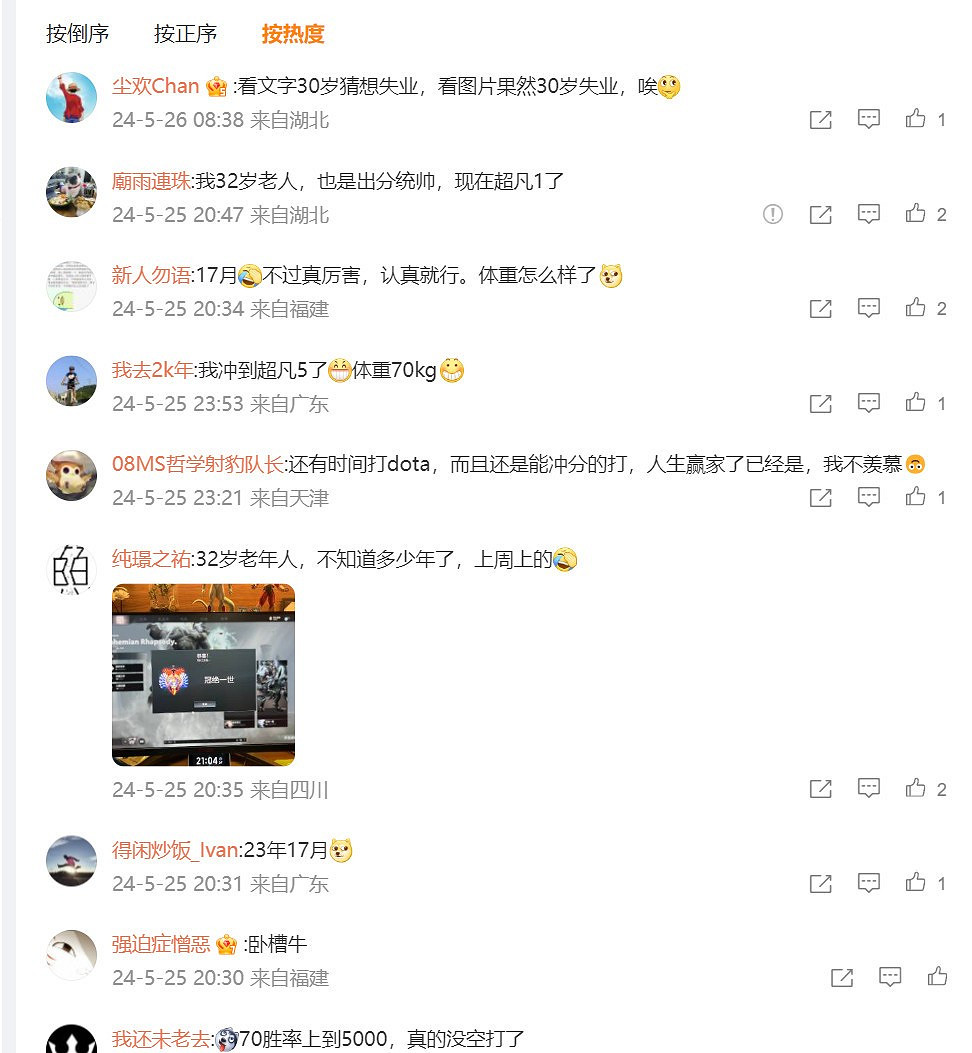972x1053 pixels.
Task: Open the game screenshot posted by 纯璟之祐
Action: point(203,676)
